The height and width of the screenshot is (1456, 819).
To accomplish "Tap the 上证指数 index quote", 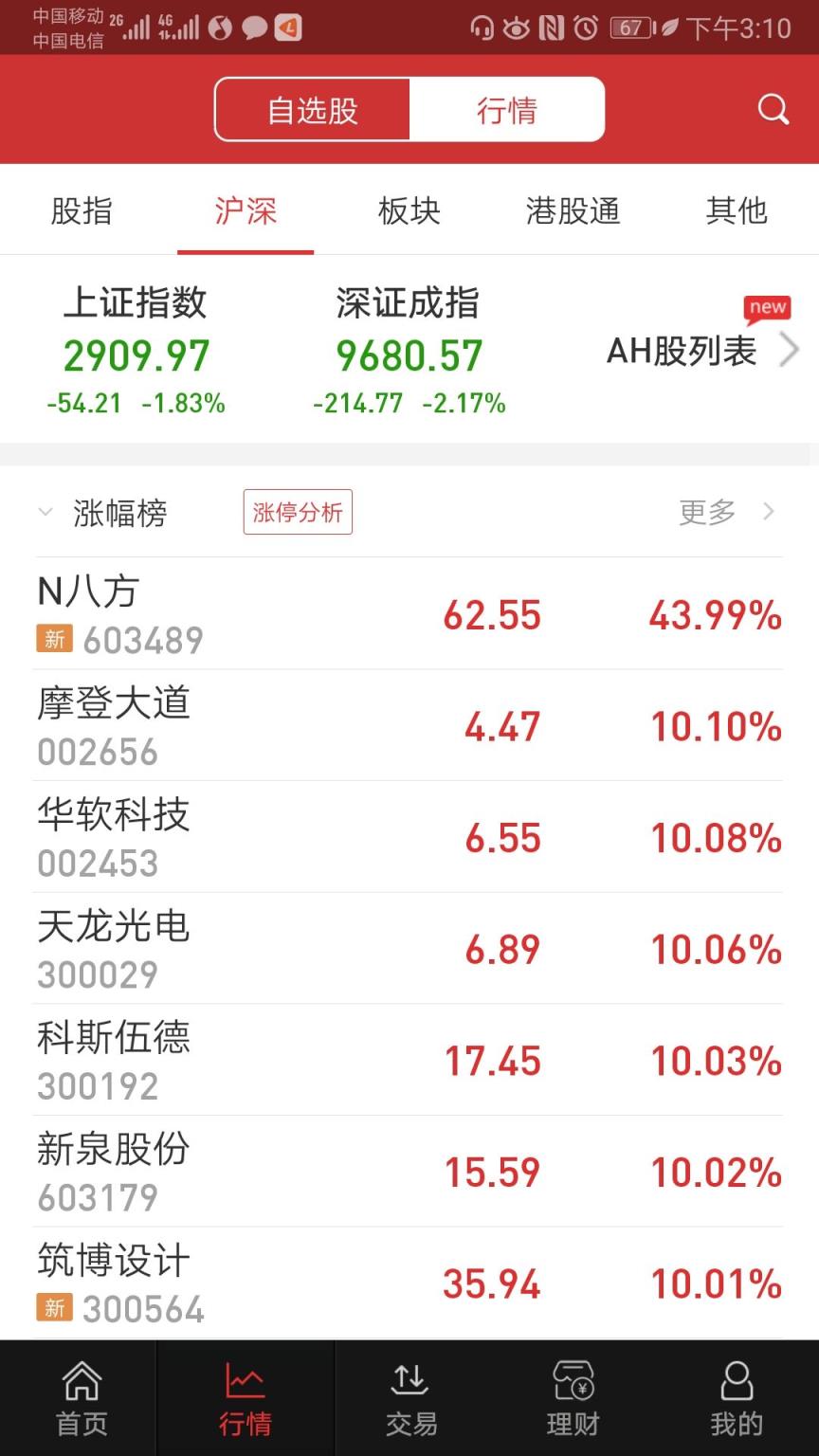I will pyautogui.click(x=135, y=351).
